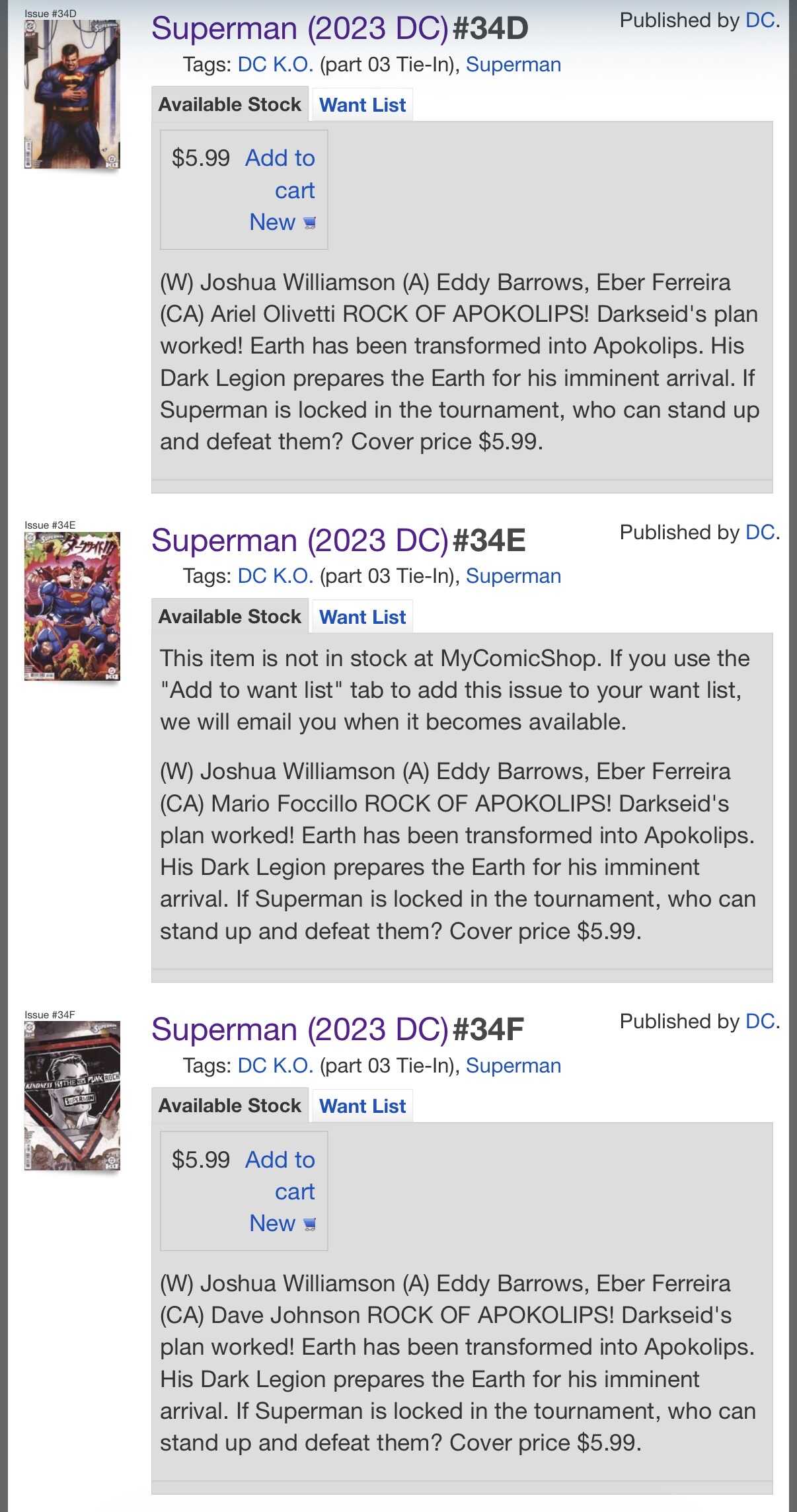The image size is (797, 1512).
Task: View the Superman #34E cover image
Action: coord(72,606)
